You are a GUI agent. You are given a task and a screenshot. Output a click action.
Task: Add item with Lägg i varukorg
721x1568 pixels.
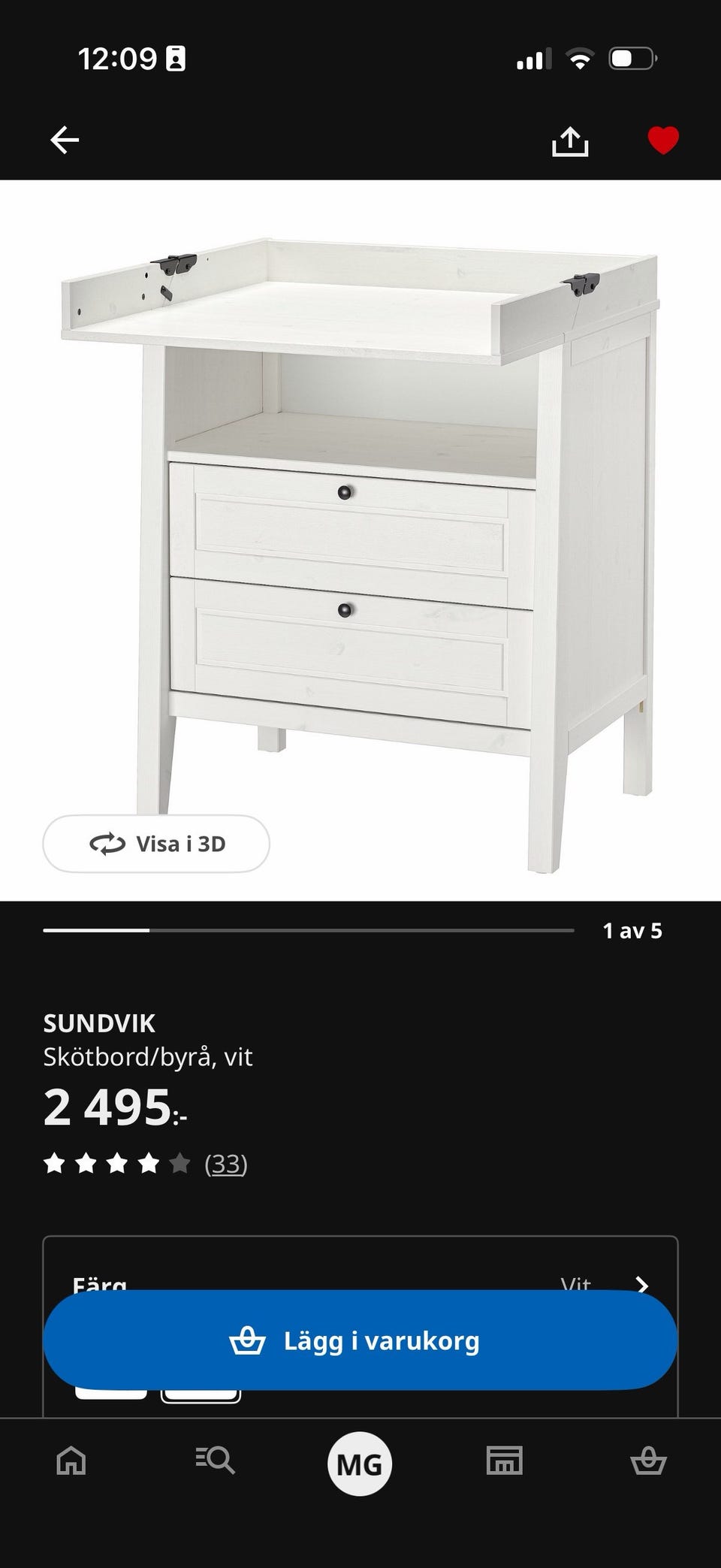(x=360, y=1341)
